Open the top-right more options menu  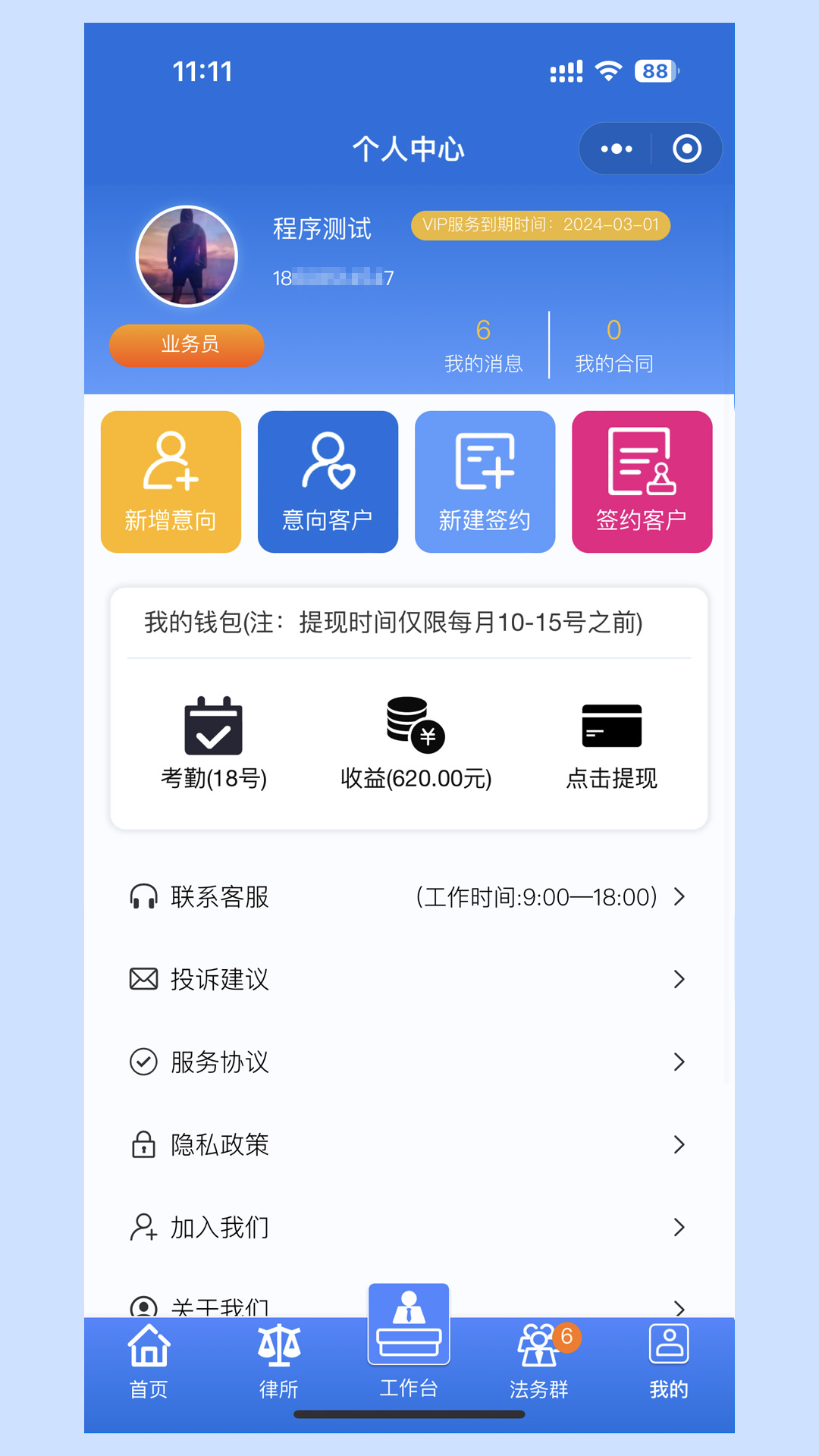[x=616, y=149]
